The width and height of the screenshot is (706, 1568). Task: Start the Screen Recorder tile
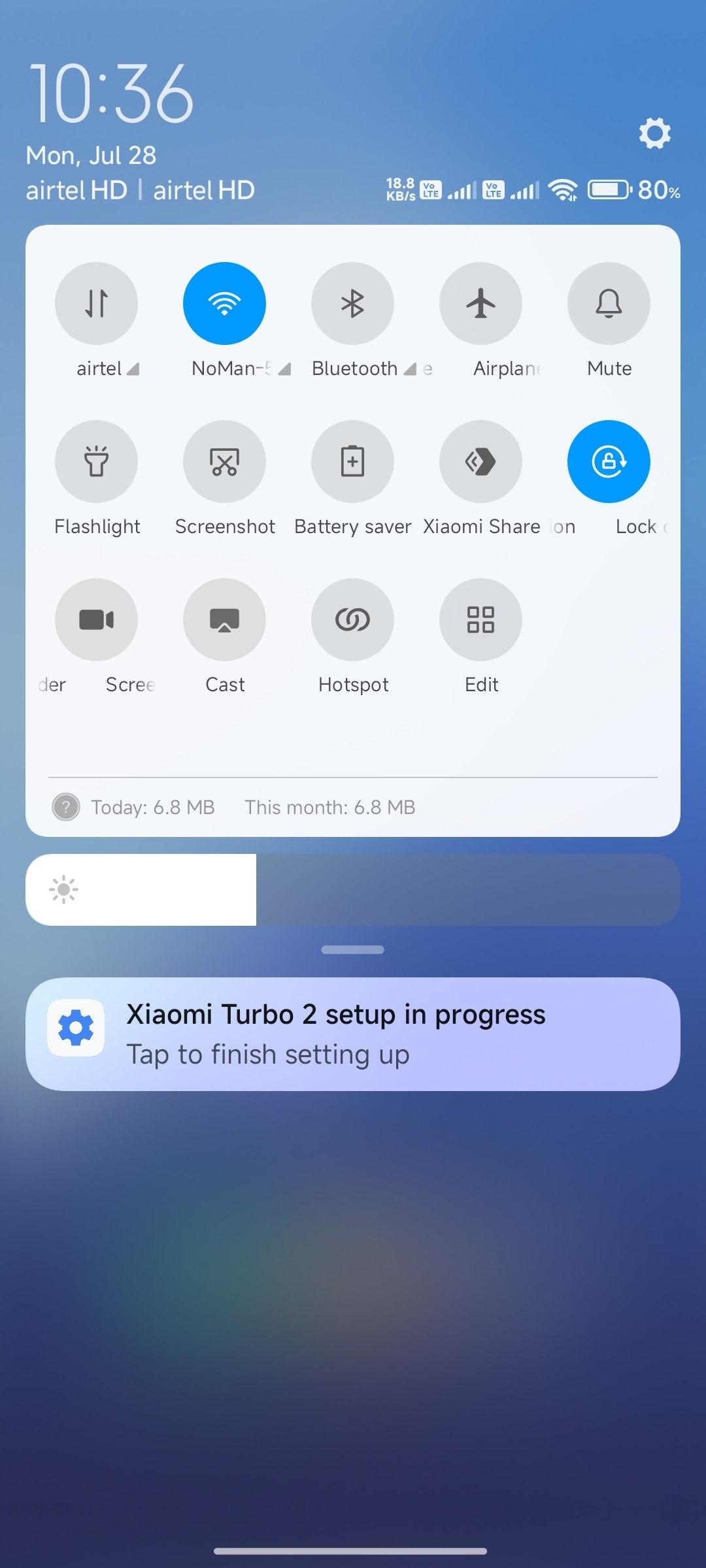(x=96, y=619)
